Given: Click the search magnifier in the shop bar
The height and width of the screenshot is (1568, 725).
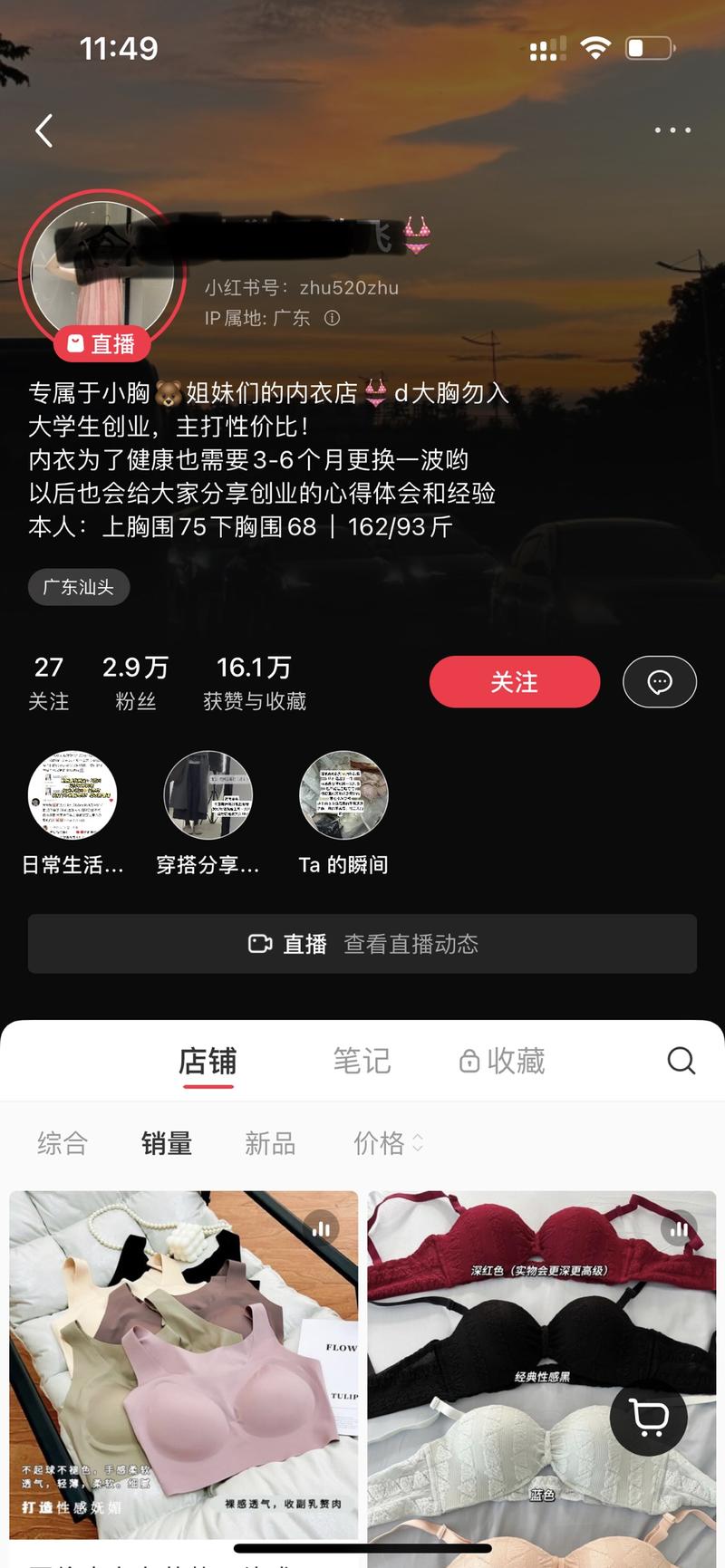Looking at the screenshot, I should (x=681, y=1060).
